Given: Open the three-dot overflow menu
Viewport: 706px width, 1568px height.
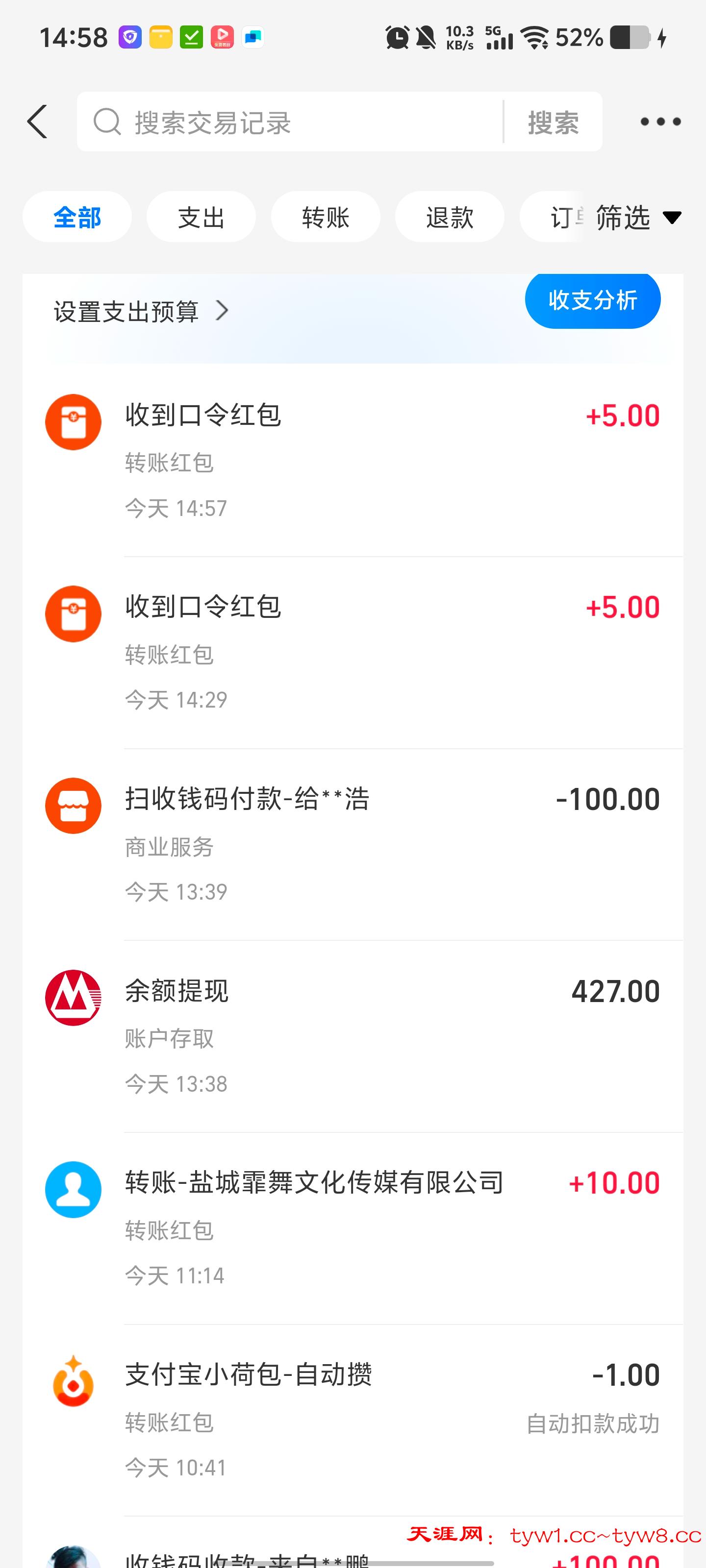Looking at the screenshot, I should [660, 122].
